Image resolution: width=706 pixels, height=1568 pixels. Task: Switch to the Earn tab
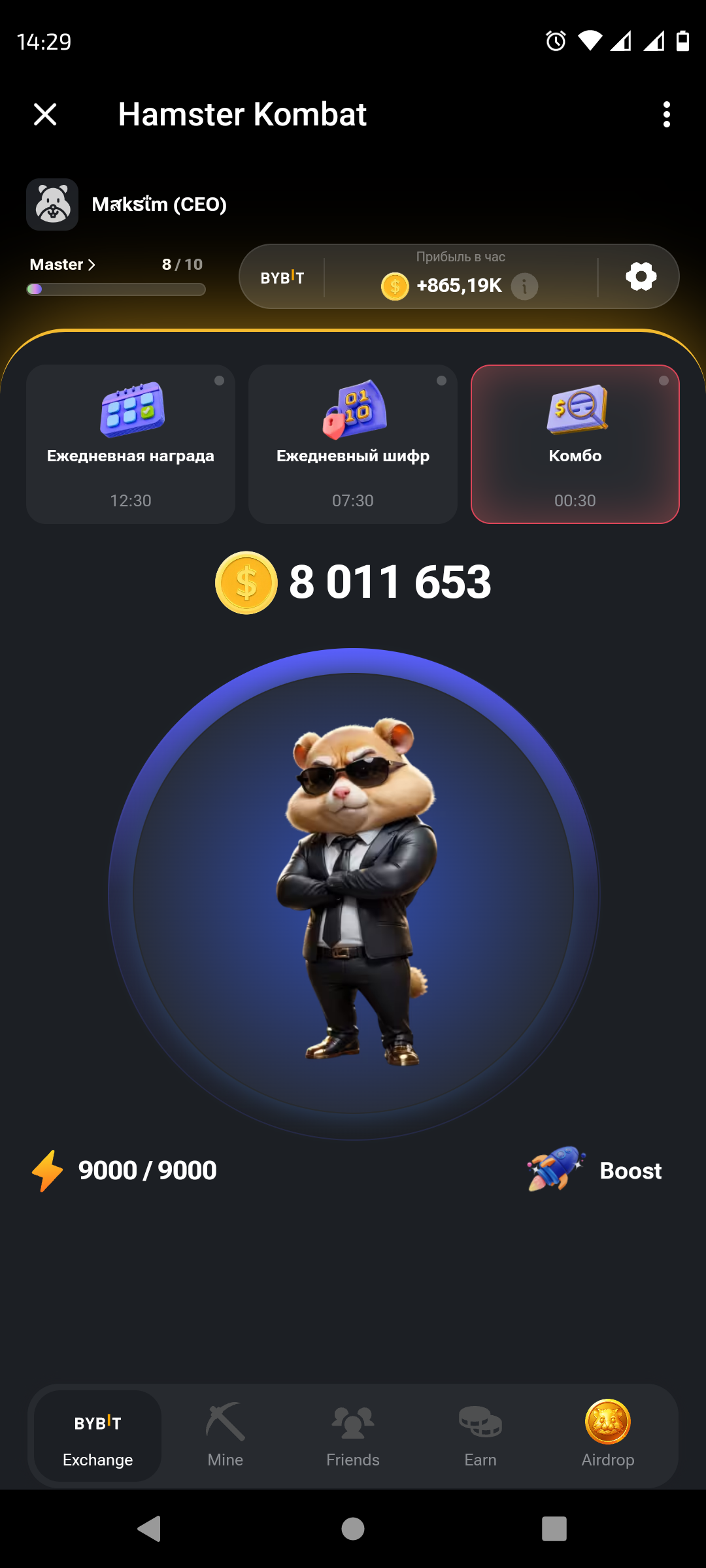[x=480, y=1435]
